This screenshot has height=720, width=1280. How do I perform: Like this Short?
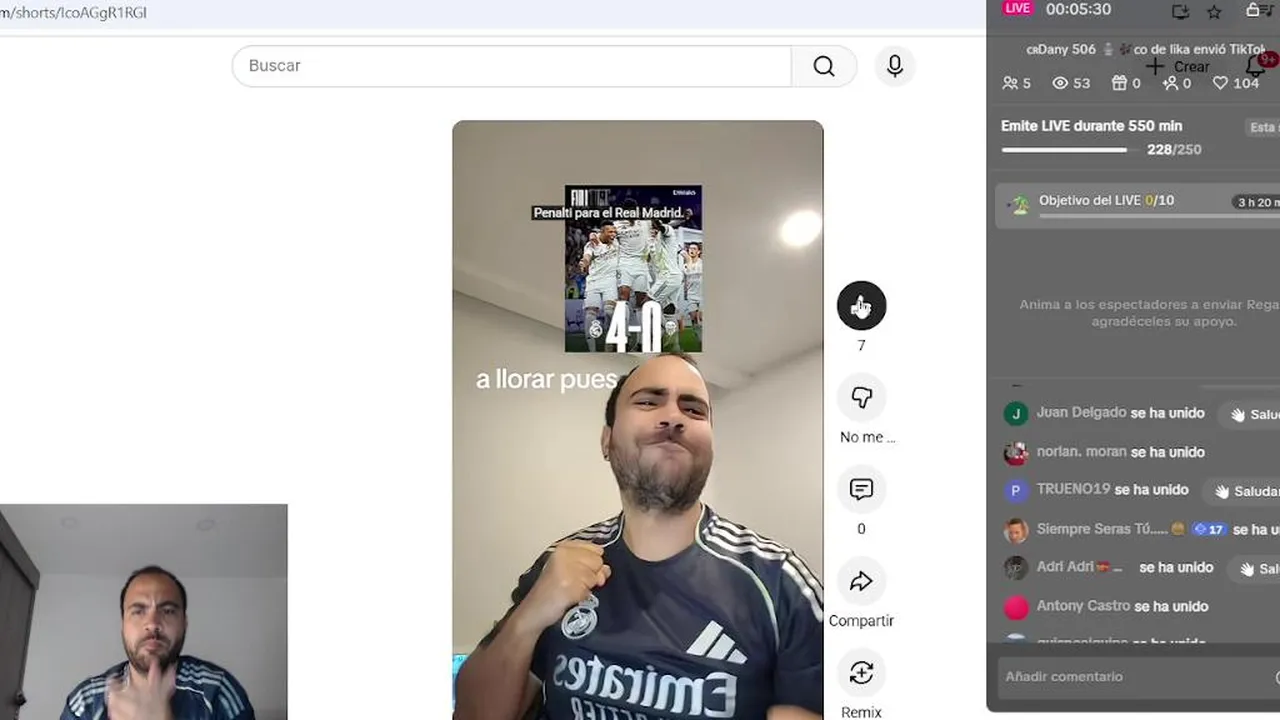pos(861,306)
